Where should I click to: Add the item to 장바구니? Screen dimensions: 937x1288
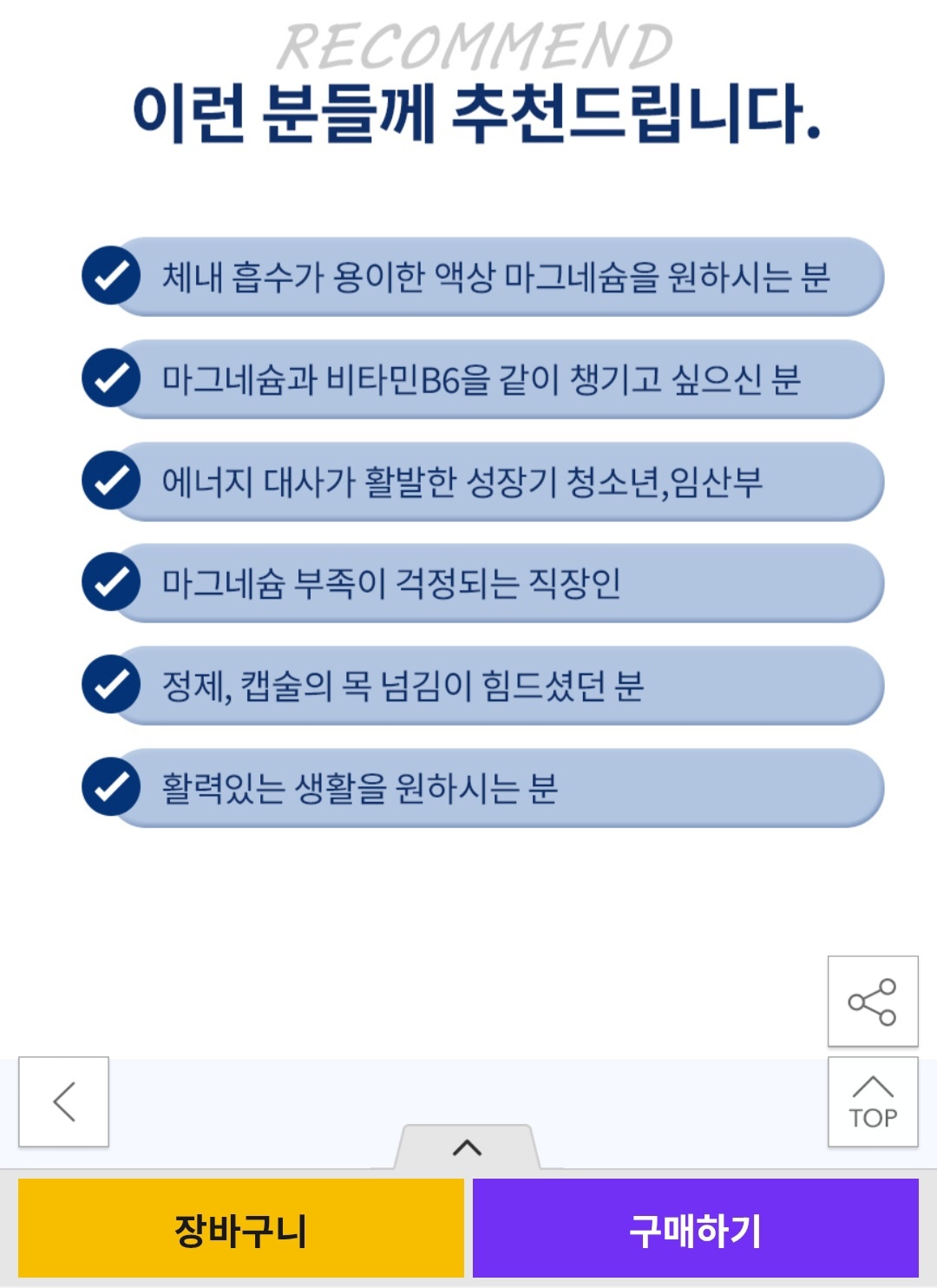240,1229
